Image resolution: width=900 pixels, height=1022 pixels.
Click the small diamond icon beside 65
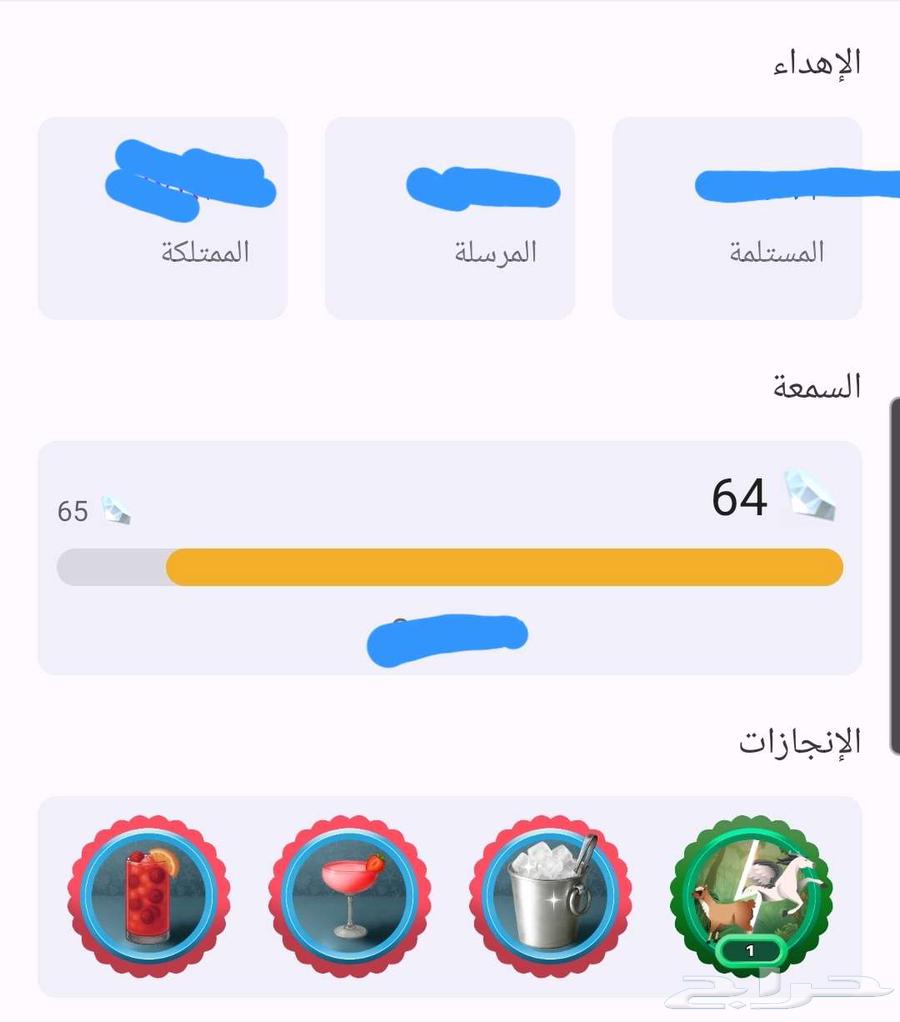(x=115, y=510)
